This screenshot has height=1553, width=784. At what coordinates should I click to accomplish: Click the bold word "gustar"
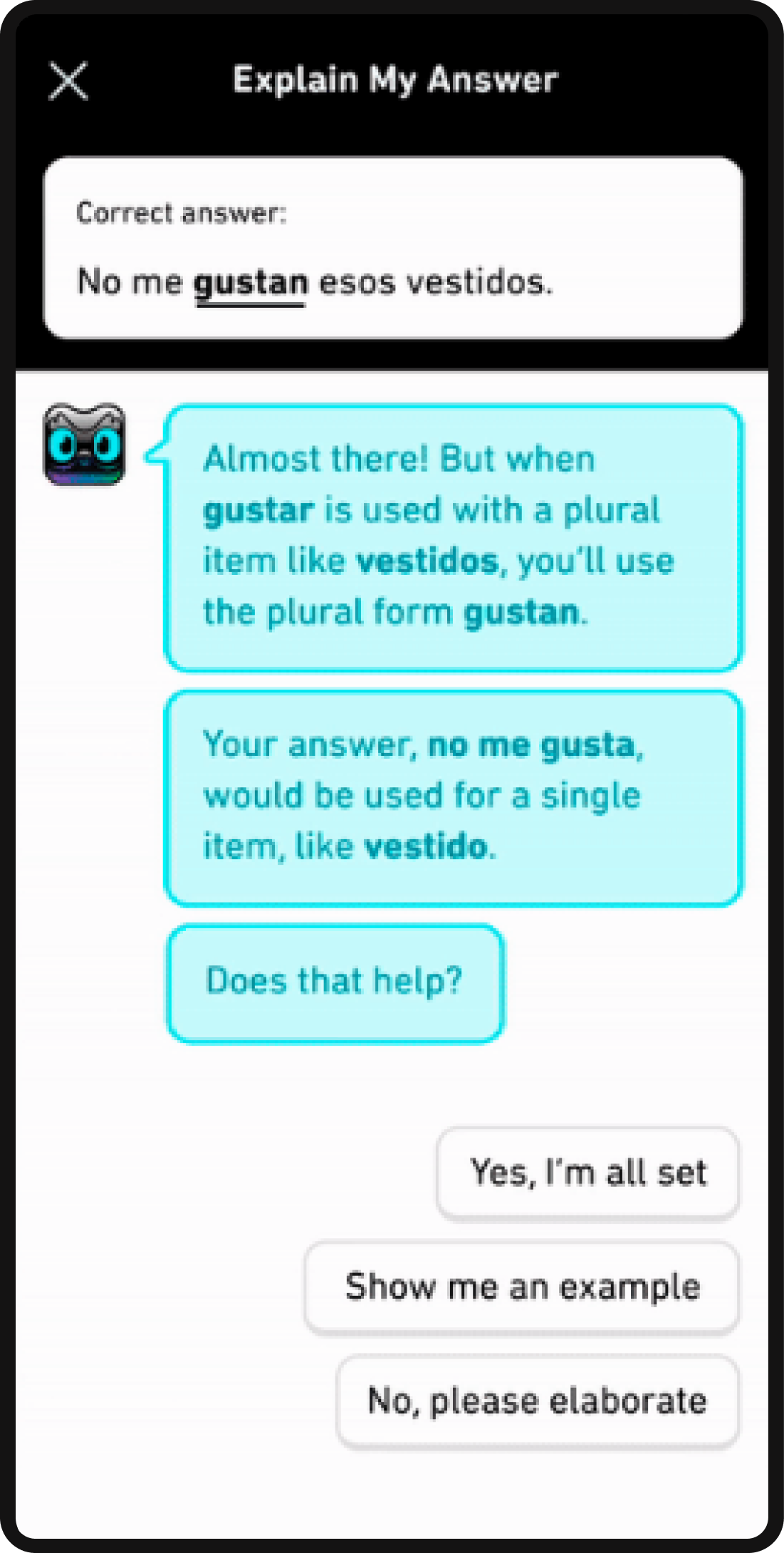tap(258, 509)
